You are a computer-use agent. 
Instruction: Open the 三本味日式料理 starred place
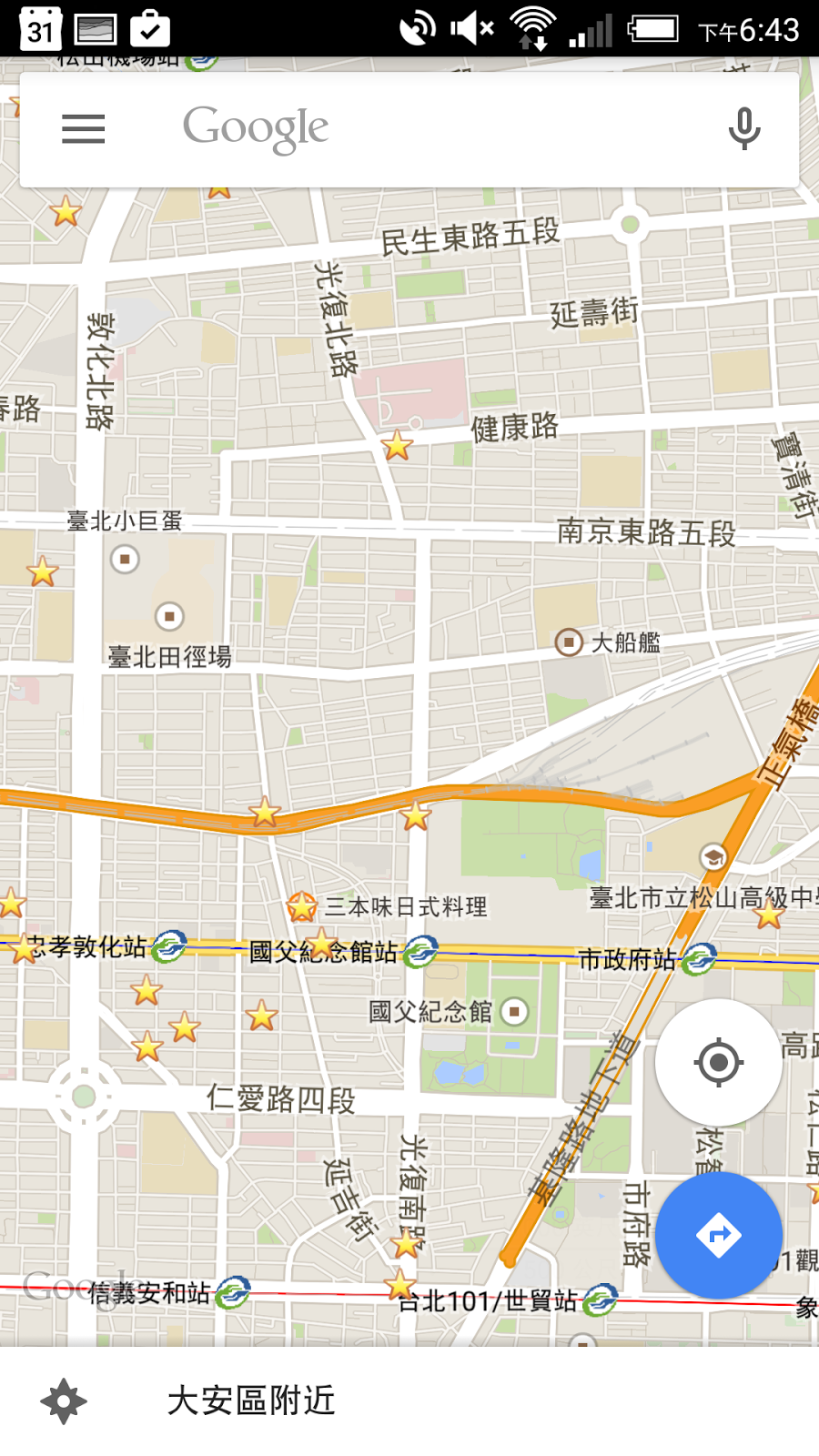pos(302,906)
